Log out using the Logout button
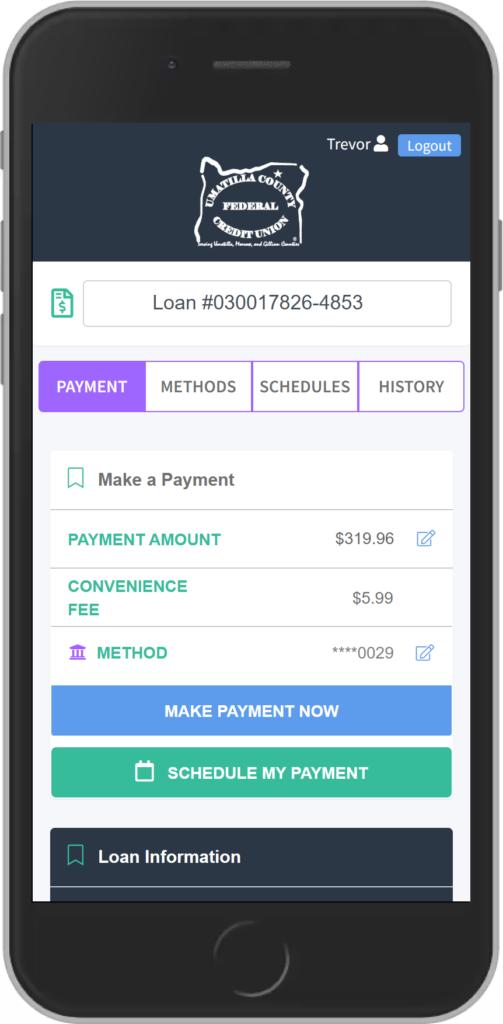The height and width of the screenshot is (1024, 503). point(429,146)
